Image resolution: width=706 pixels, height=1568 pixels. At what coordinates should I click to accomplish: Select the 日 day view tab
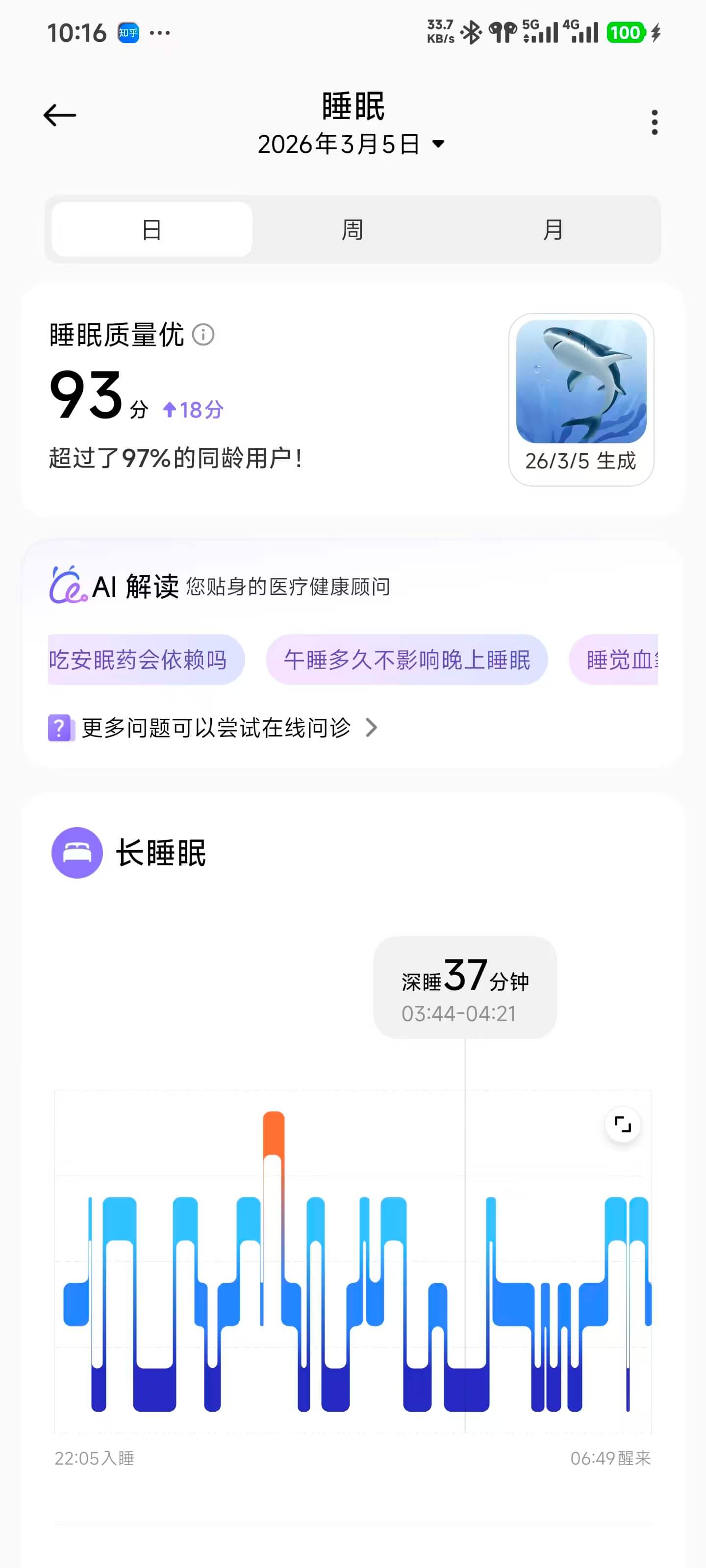coord(151,229)
